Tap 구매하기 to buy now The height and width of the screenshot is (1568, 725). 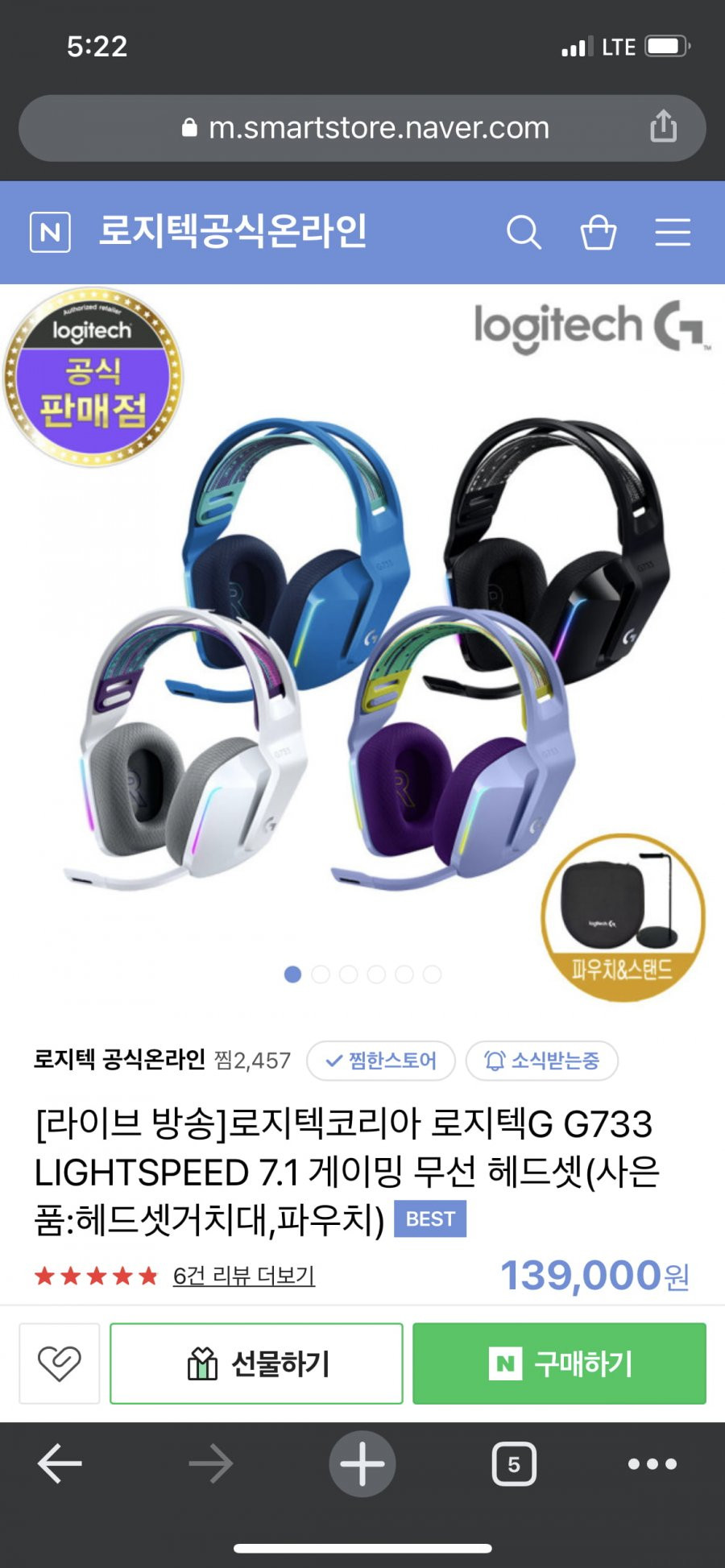coord(559,1363)
